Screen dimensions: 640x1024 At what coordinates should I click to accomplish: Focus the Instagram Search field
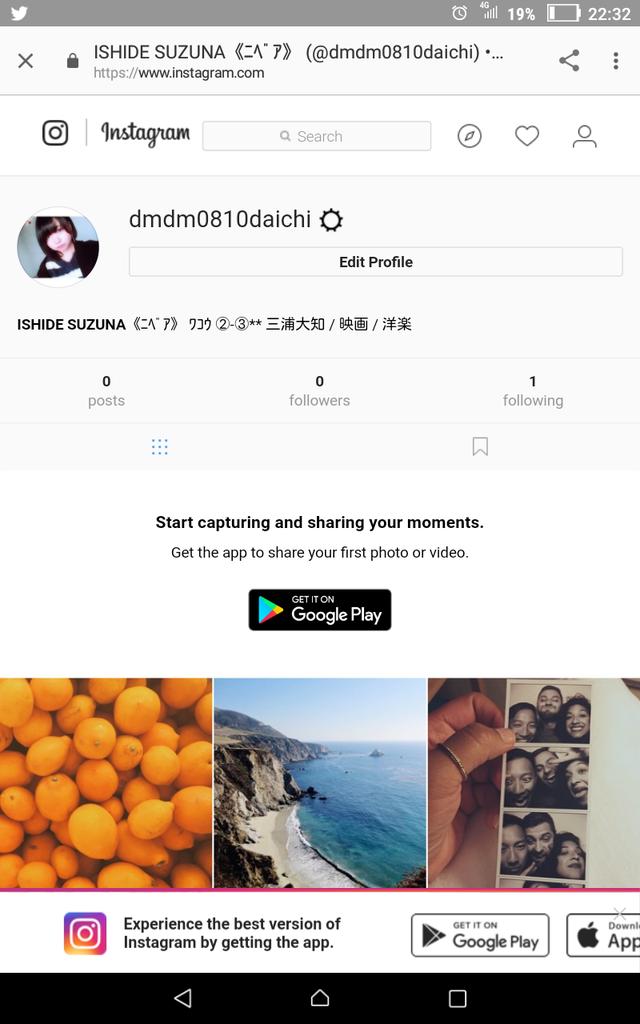(x=317, y=136)
